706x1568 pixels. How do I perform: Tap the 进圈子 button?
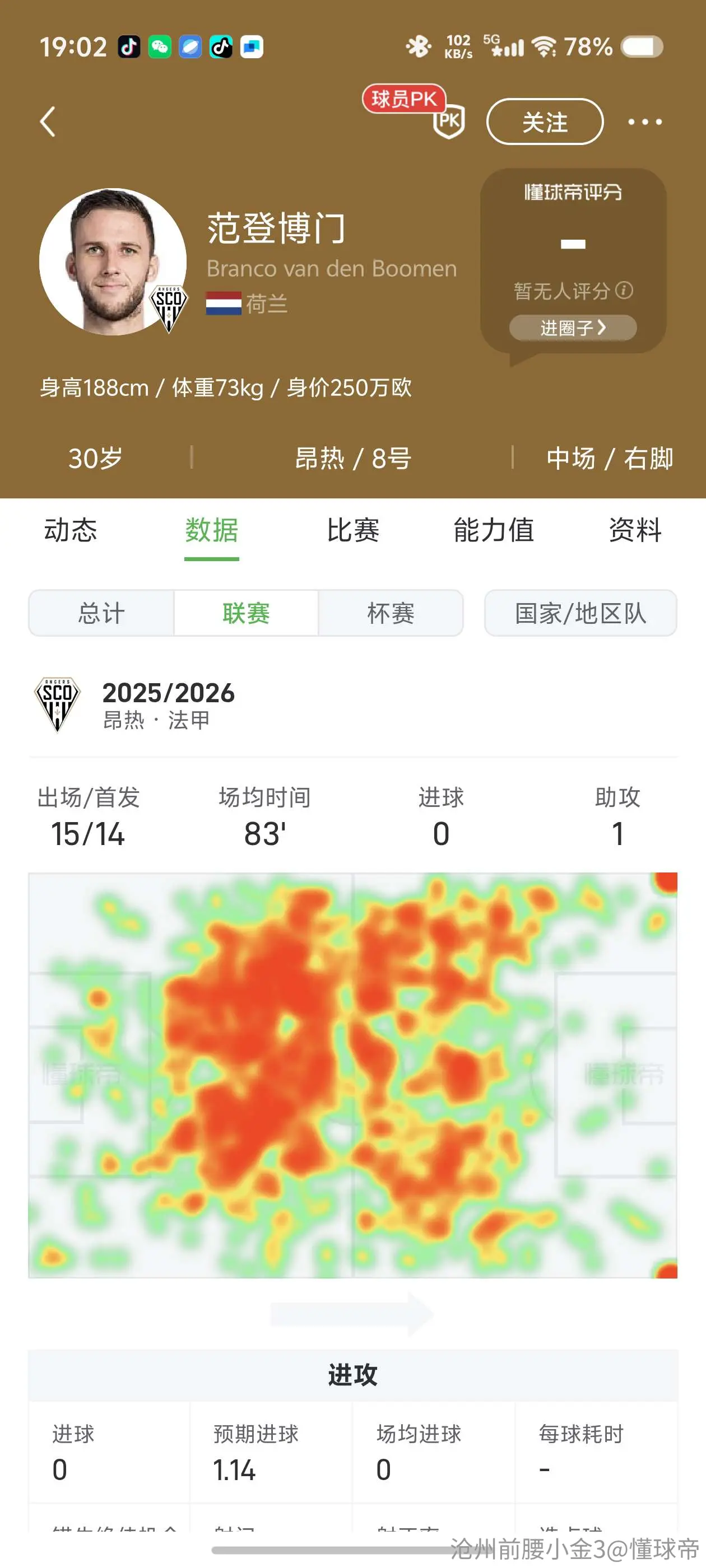[x=573, y=328]
